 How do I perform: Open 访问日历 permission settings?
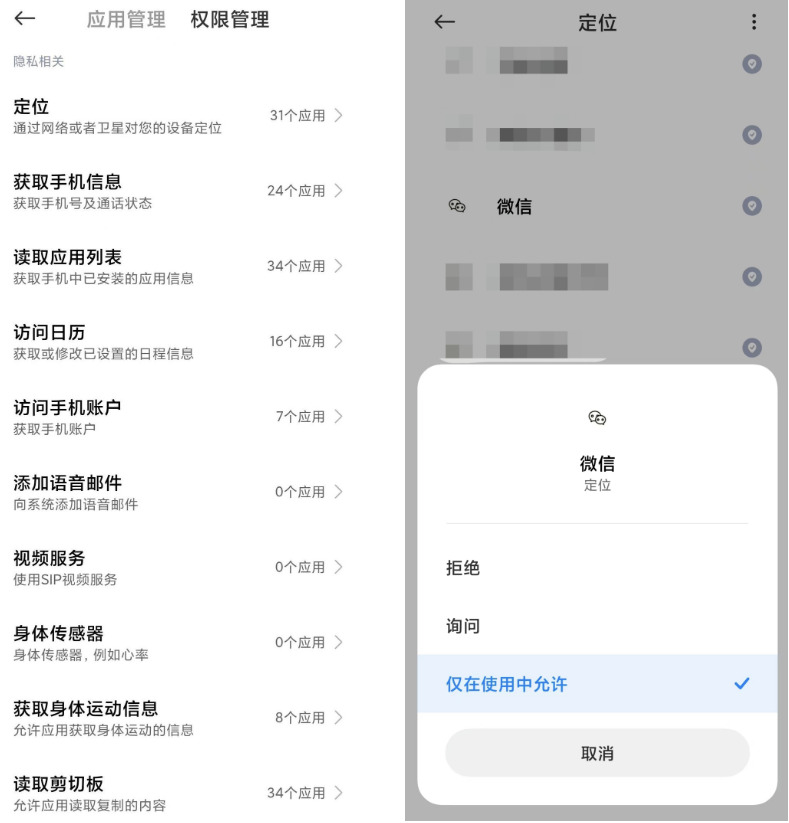[177, 342]
